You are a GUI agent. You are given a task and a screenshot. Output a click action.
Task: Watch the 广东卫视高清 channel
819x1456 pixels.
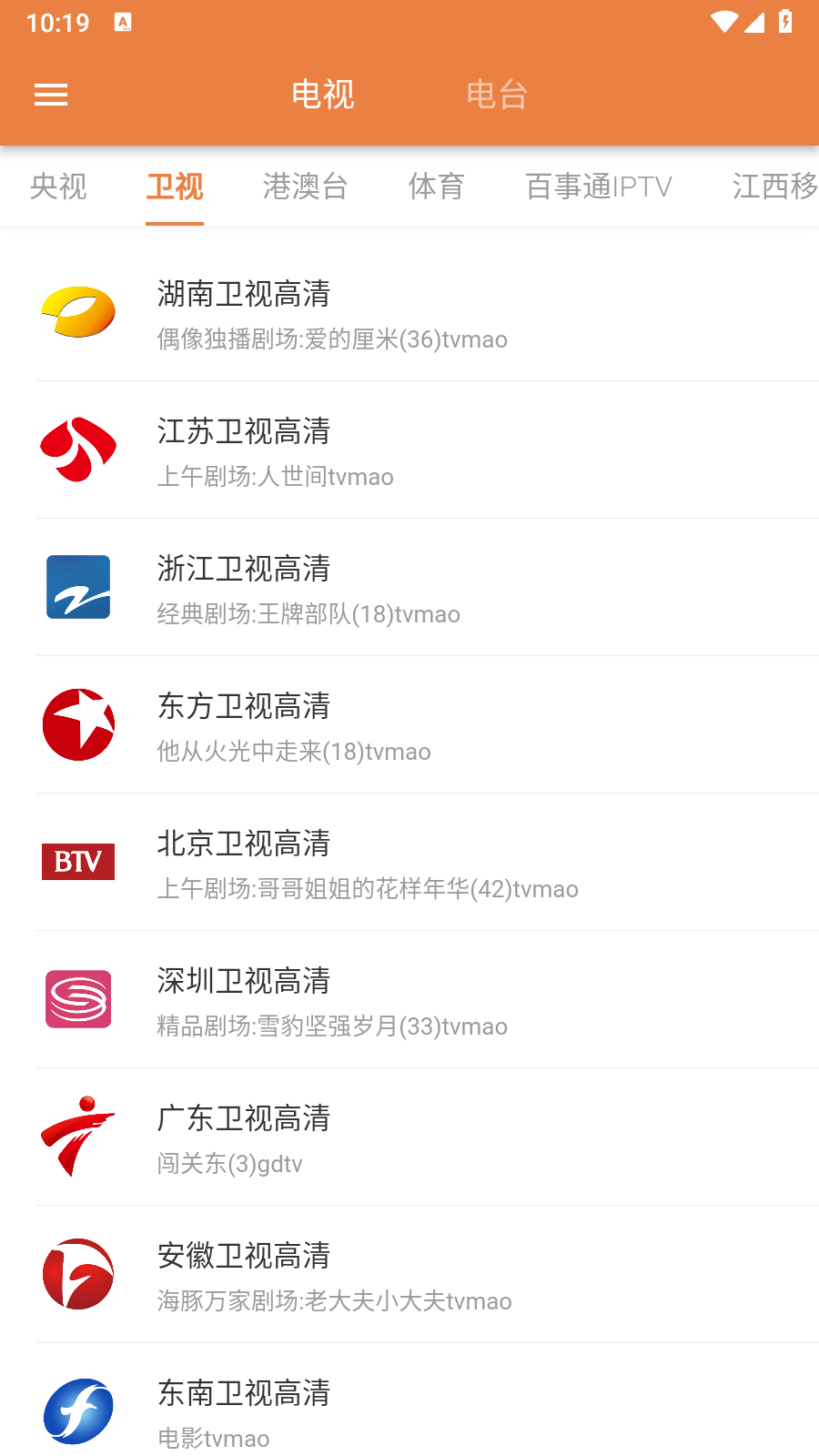coord(409,1138)
